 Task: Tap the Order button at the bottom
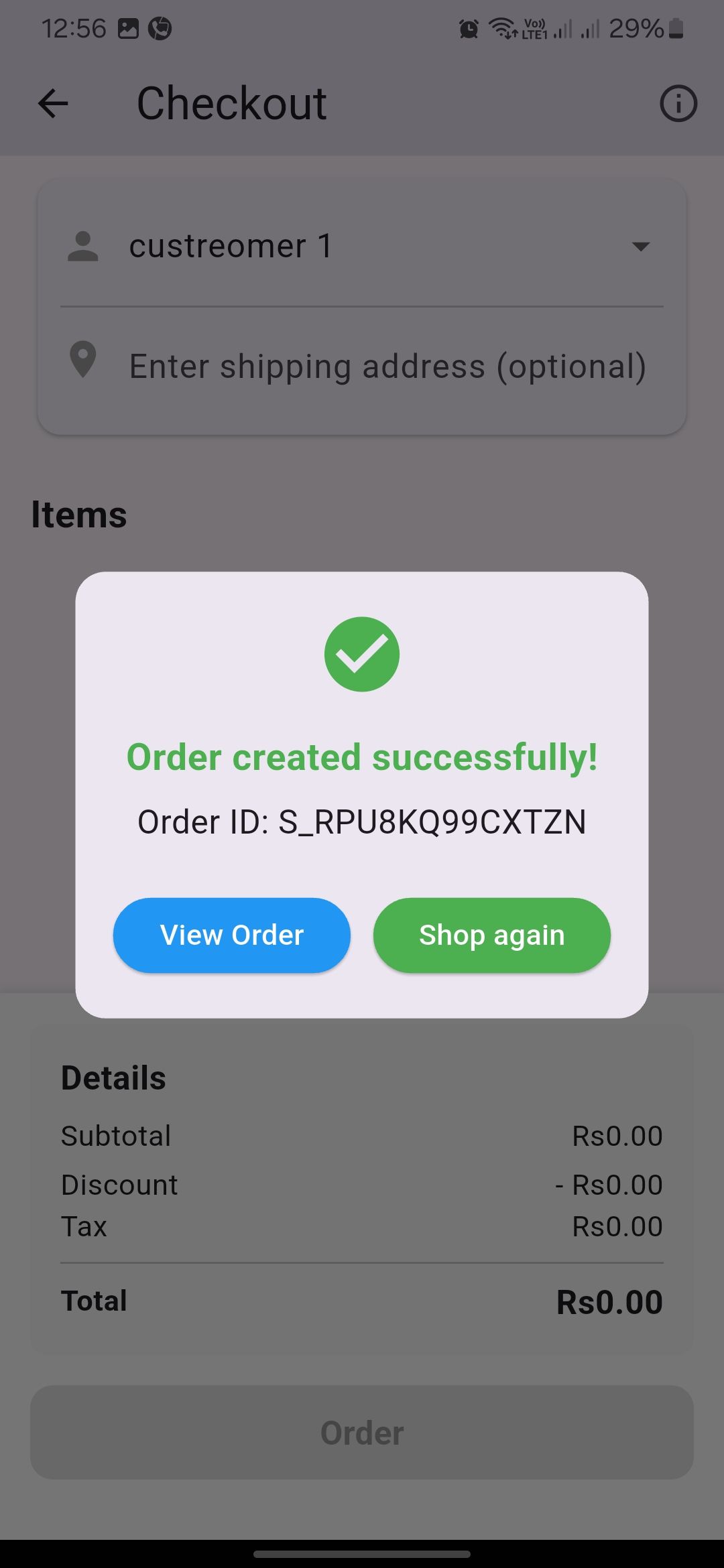click(362, 1432)
